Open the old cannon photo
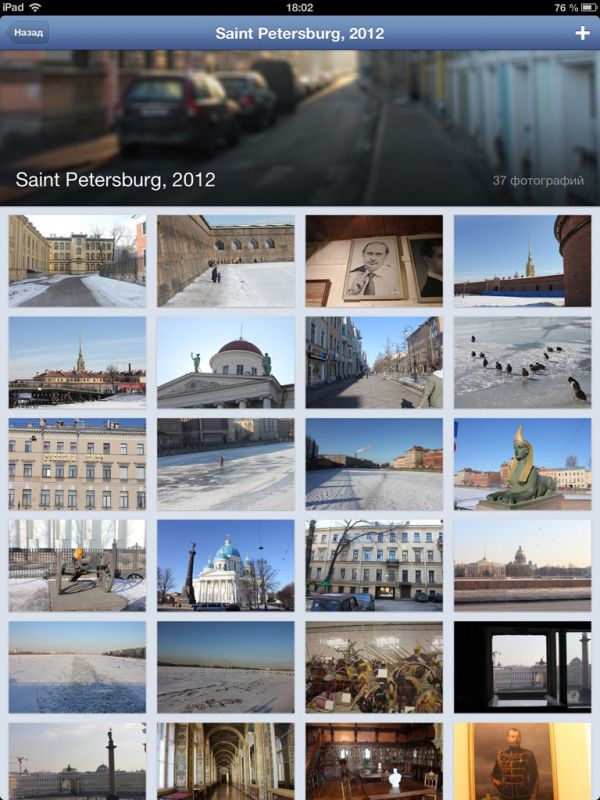Image resolution: width=600 pixels, height=800 pixels. click(x=77, y=565)
